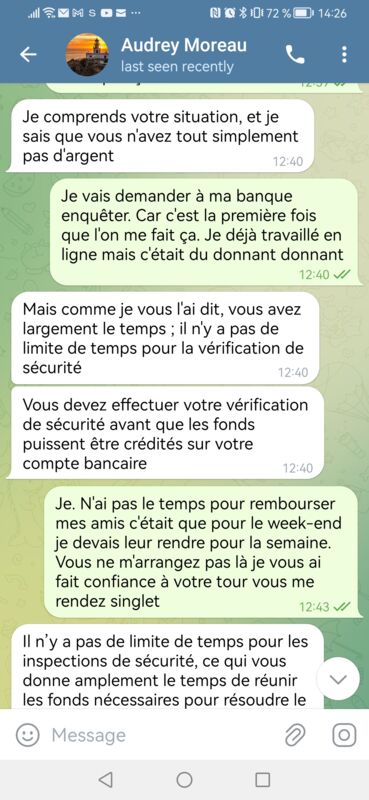Tap the system home button

point(184,779)
